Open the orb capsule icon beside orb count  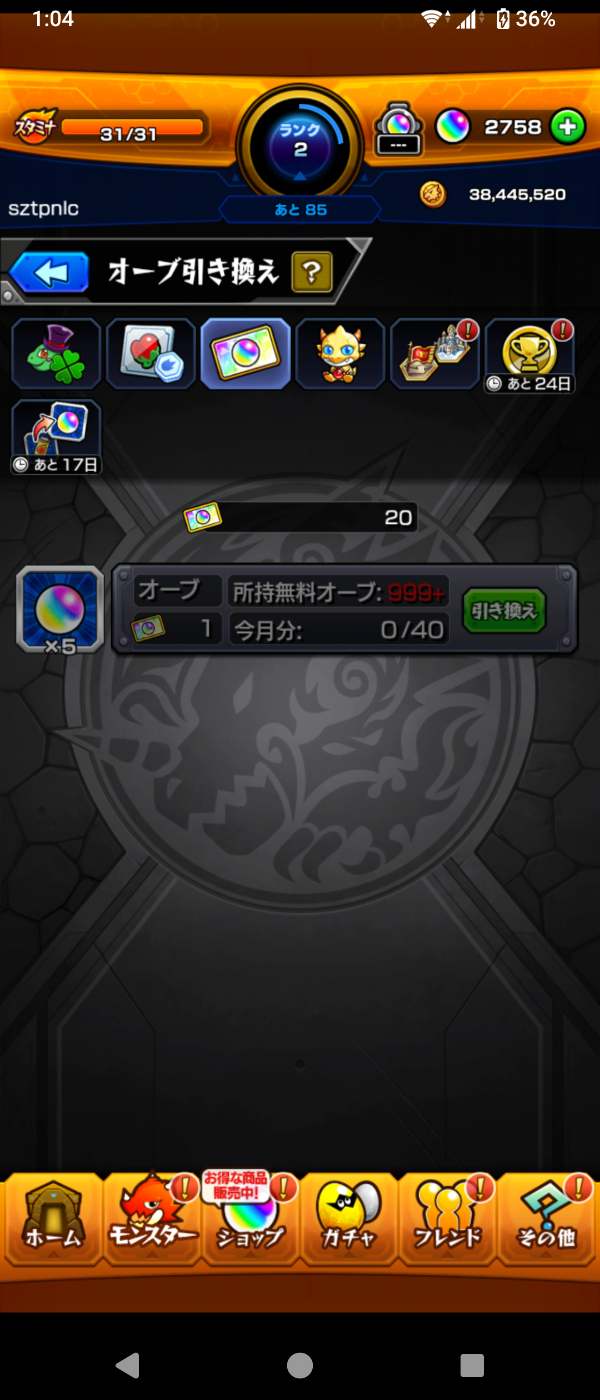click(398, 129)
